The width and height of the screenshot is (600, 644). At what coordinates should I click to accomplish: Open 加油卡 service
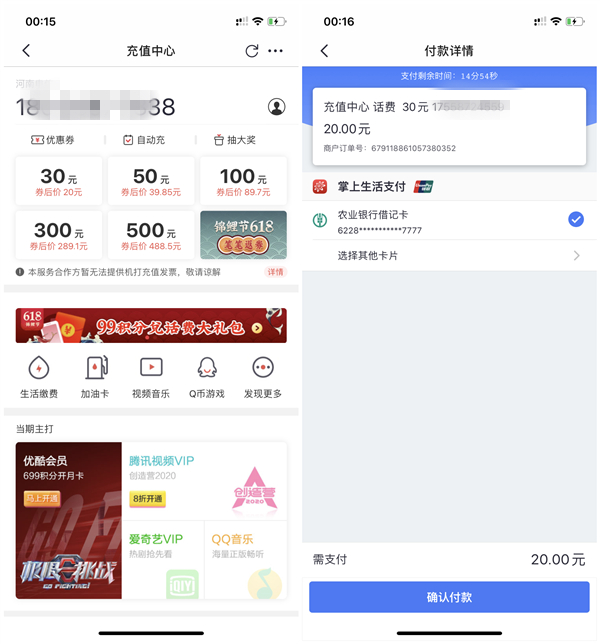(x=95, y=376)
